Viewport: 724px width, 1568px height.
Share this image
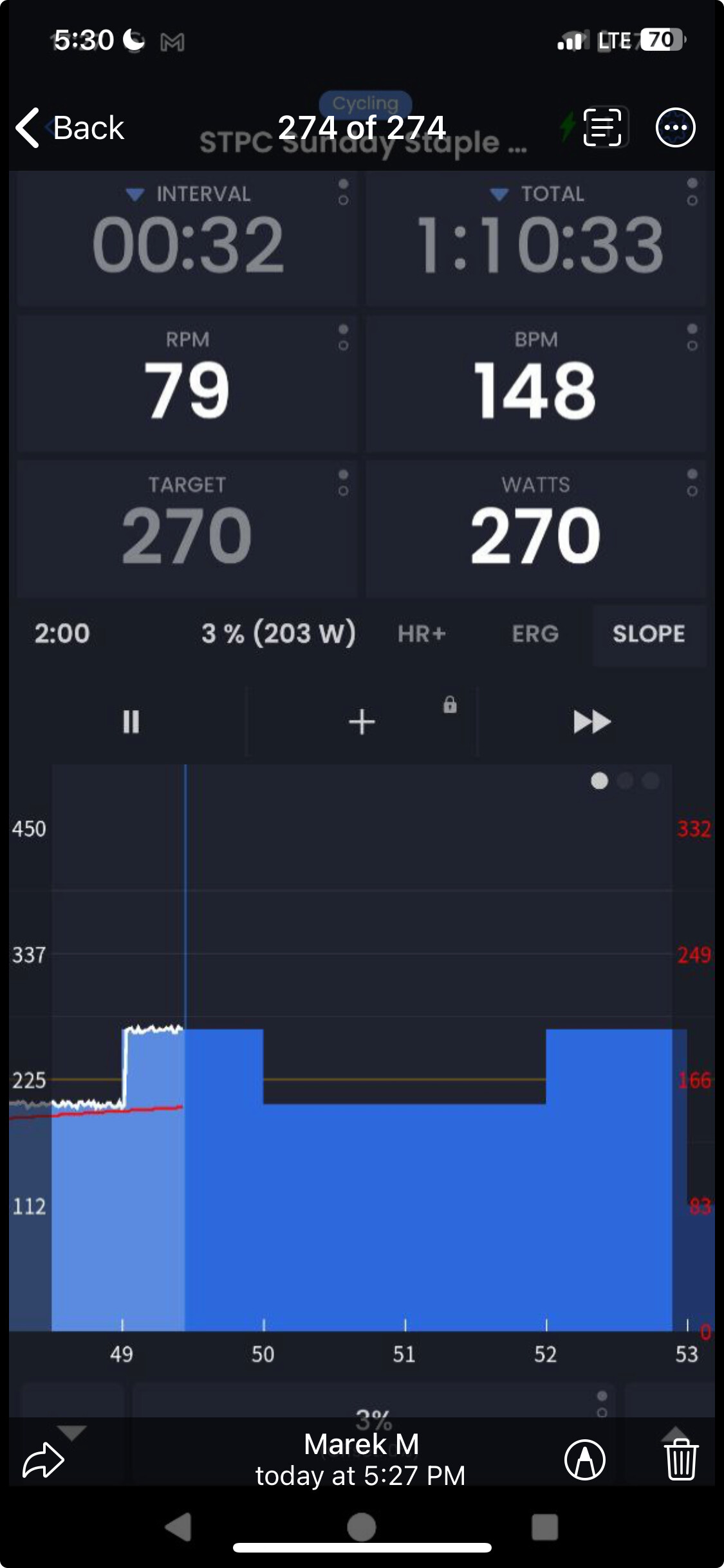tap(43, 1460)
